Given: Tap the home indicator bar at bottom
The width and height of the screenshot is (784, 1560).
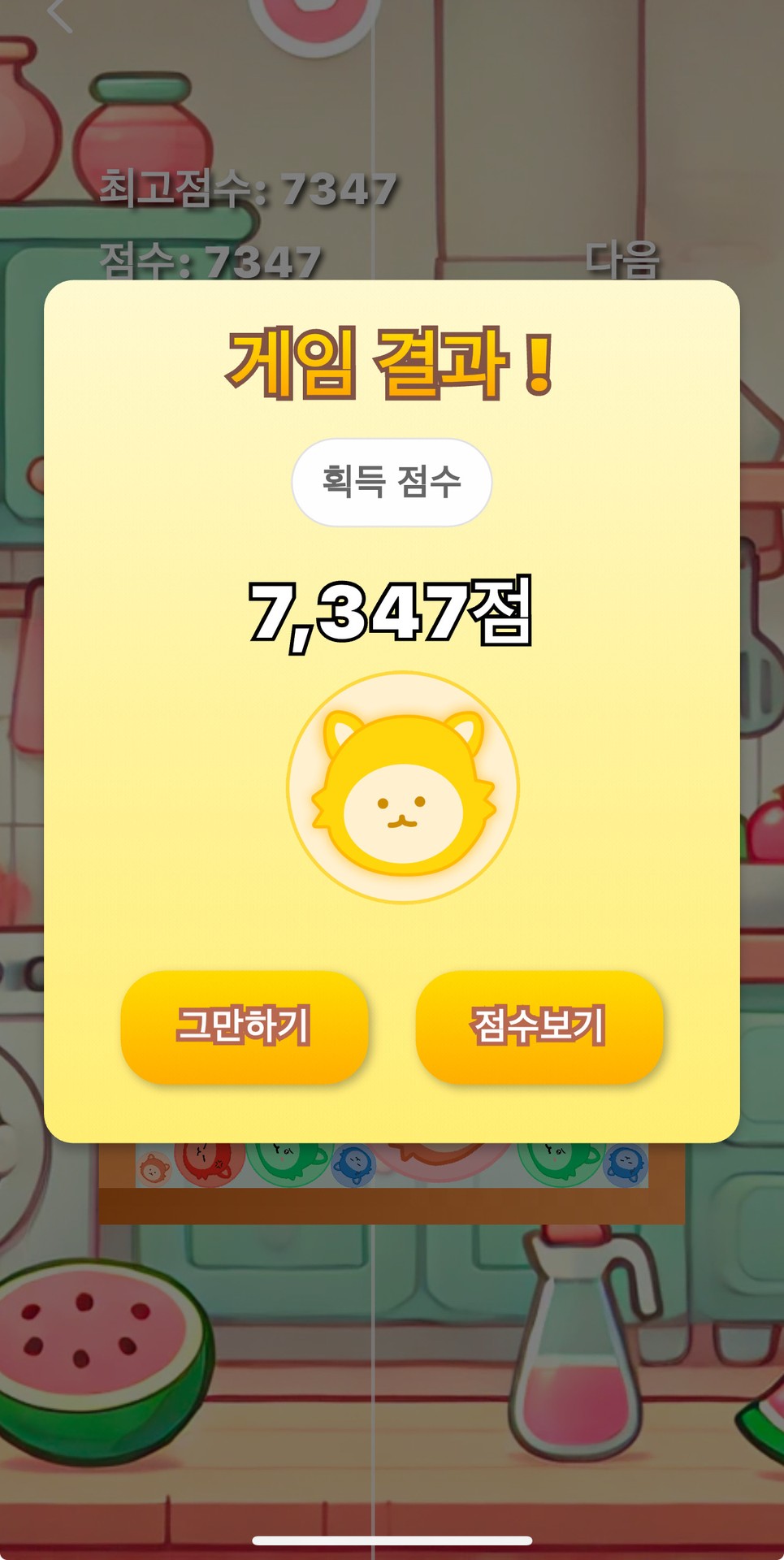Looking at the screenshot, I should point(392,1540).
